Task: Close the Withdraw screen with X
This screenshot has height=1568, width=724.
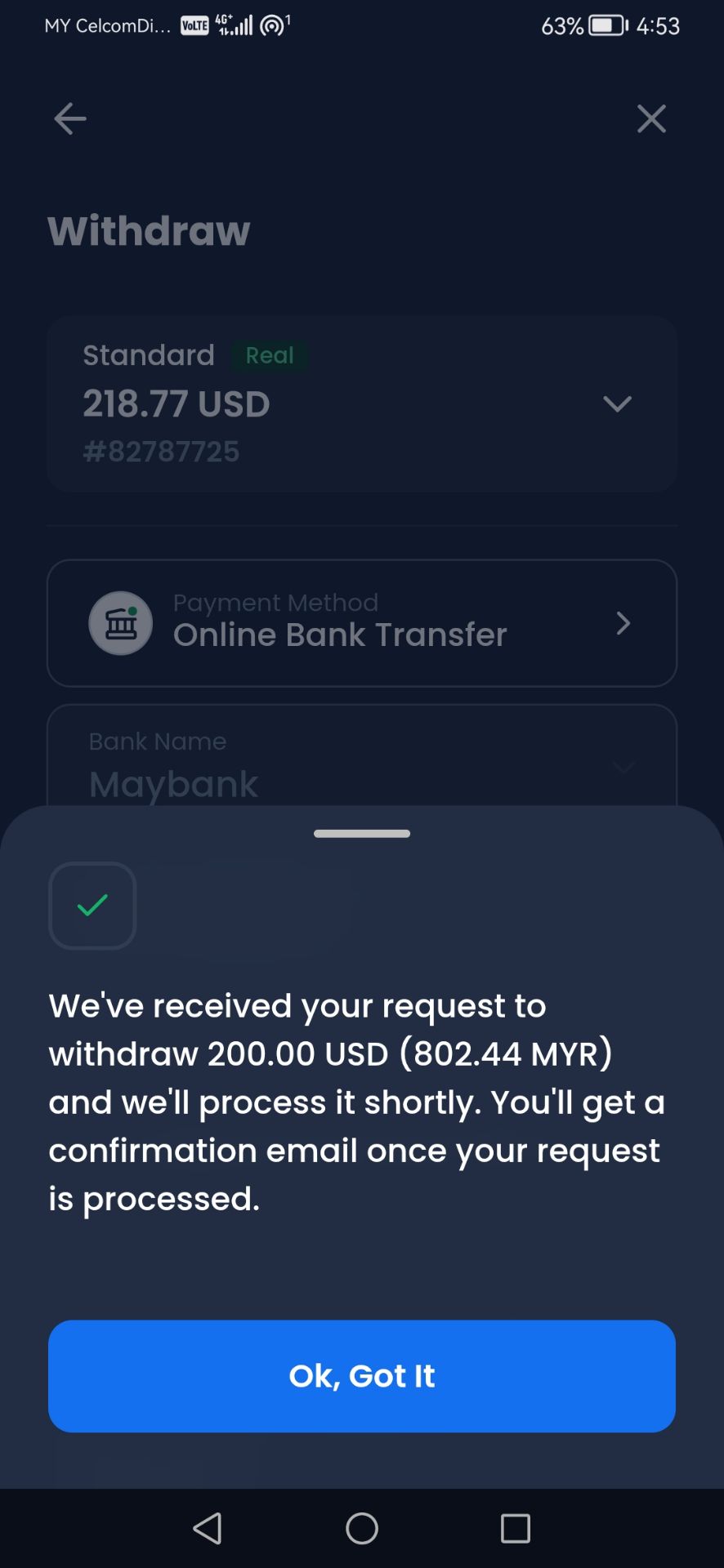Action: (651, 119)
